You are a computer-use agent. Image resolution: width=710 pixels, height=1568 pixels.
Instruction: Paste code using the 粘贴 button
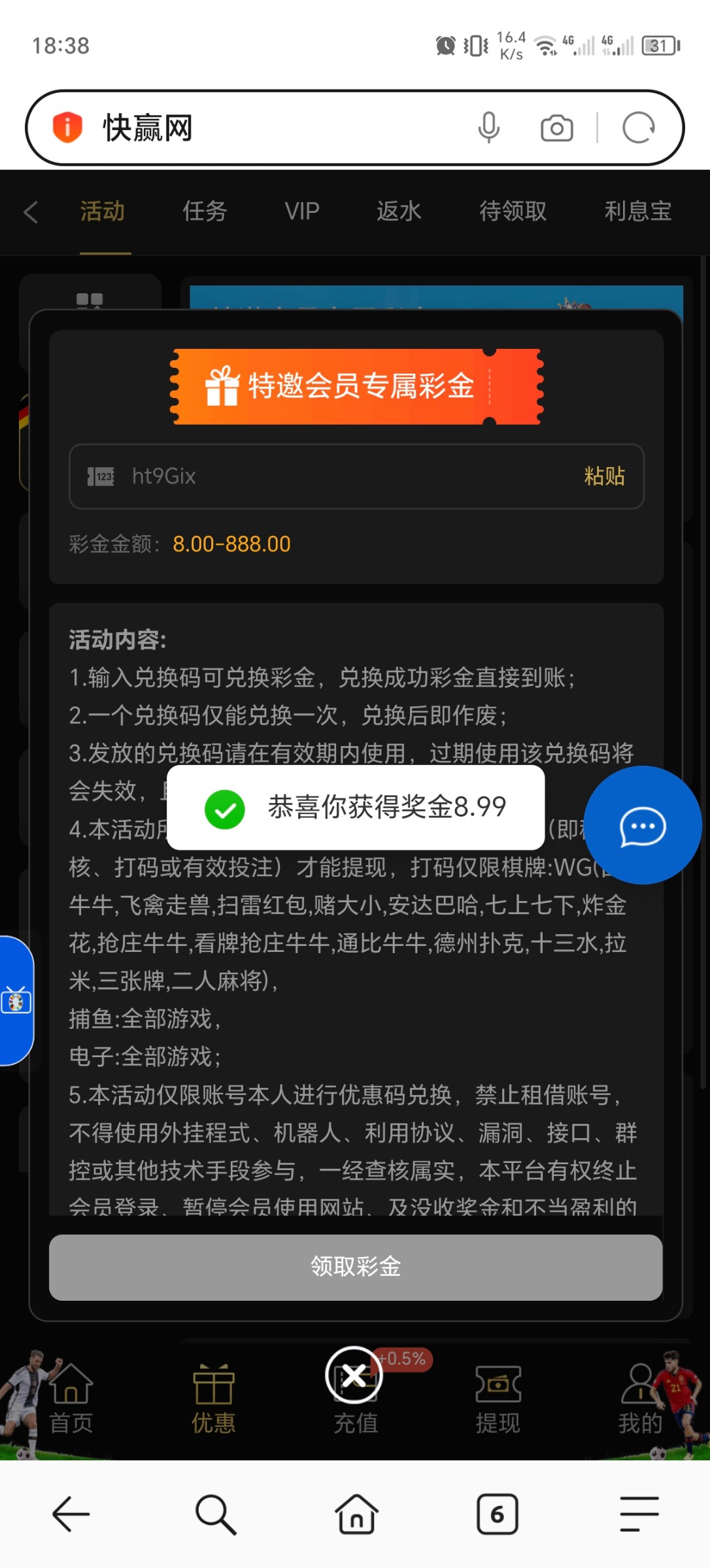(604, 476)
